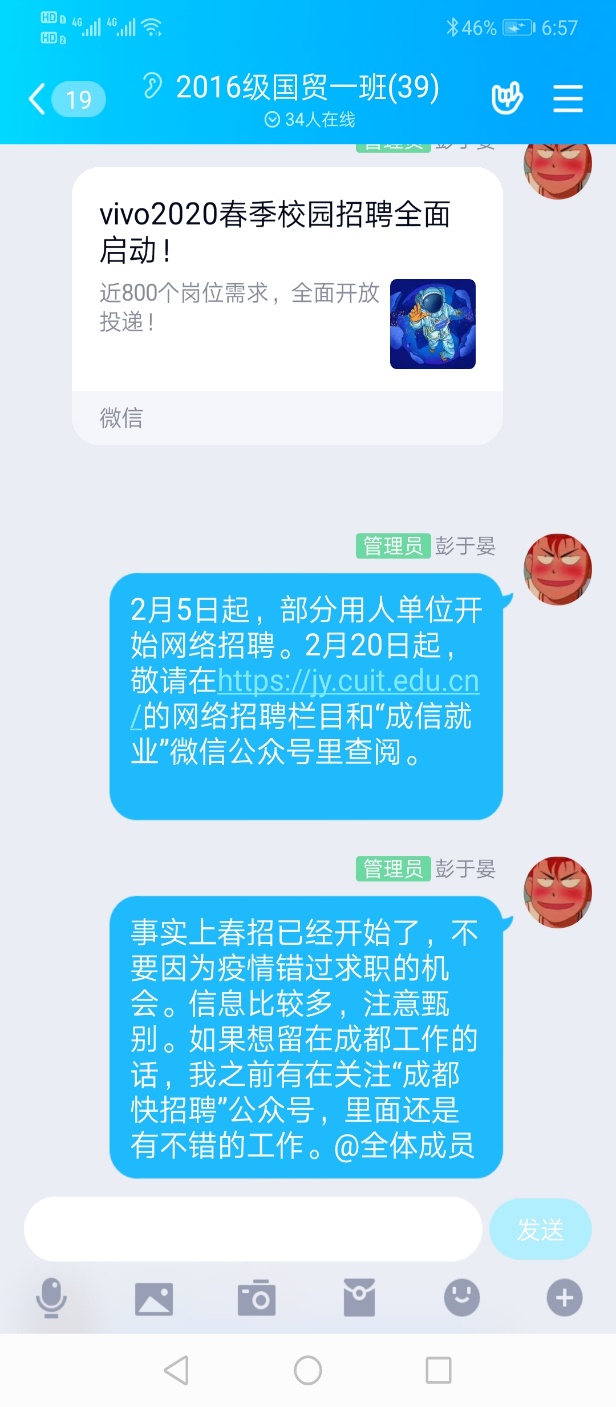
Task: Open the jy.cuit.edu.cn link
Action: [348, 682]
